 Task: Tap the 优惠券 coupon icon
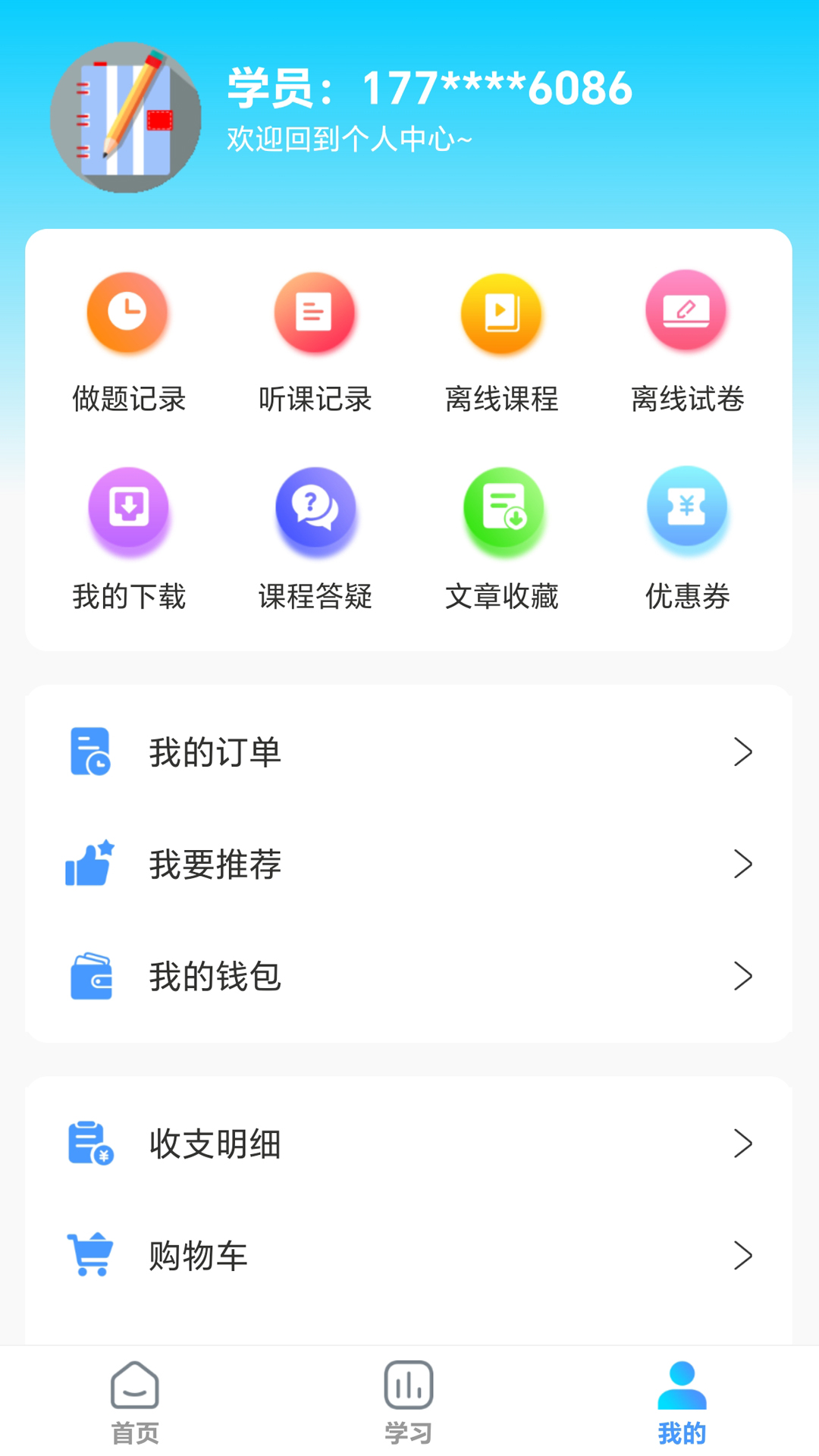[x=687, y=510]
